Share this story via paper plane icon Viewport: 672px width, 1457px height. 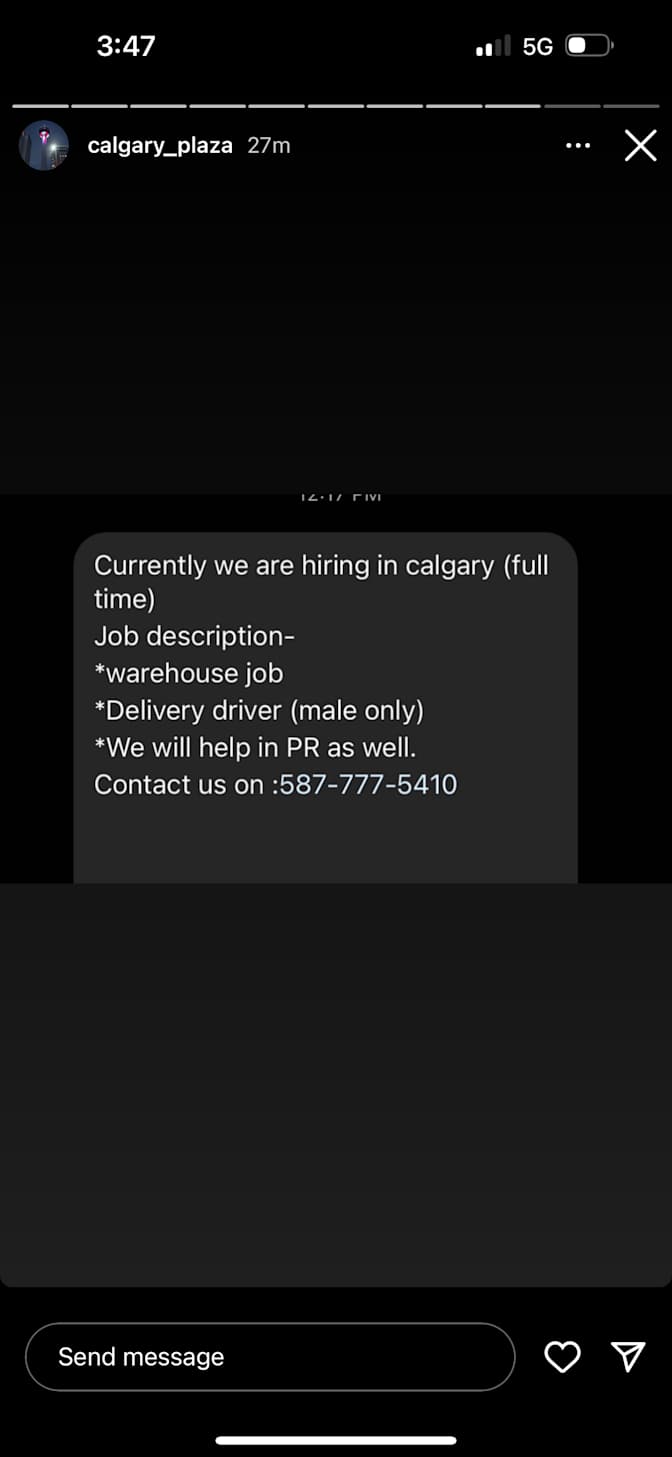click(628, 1357)
